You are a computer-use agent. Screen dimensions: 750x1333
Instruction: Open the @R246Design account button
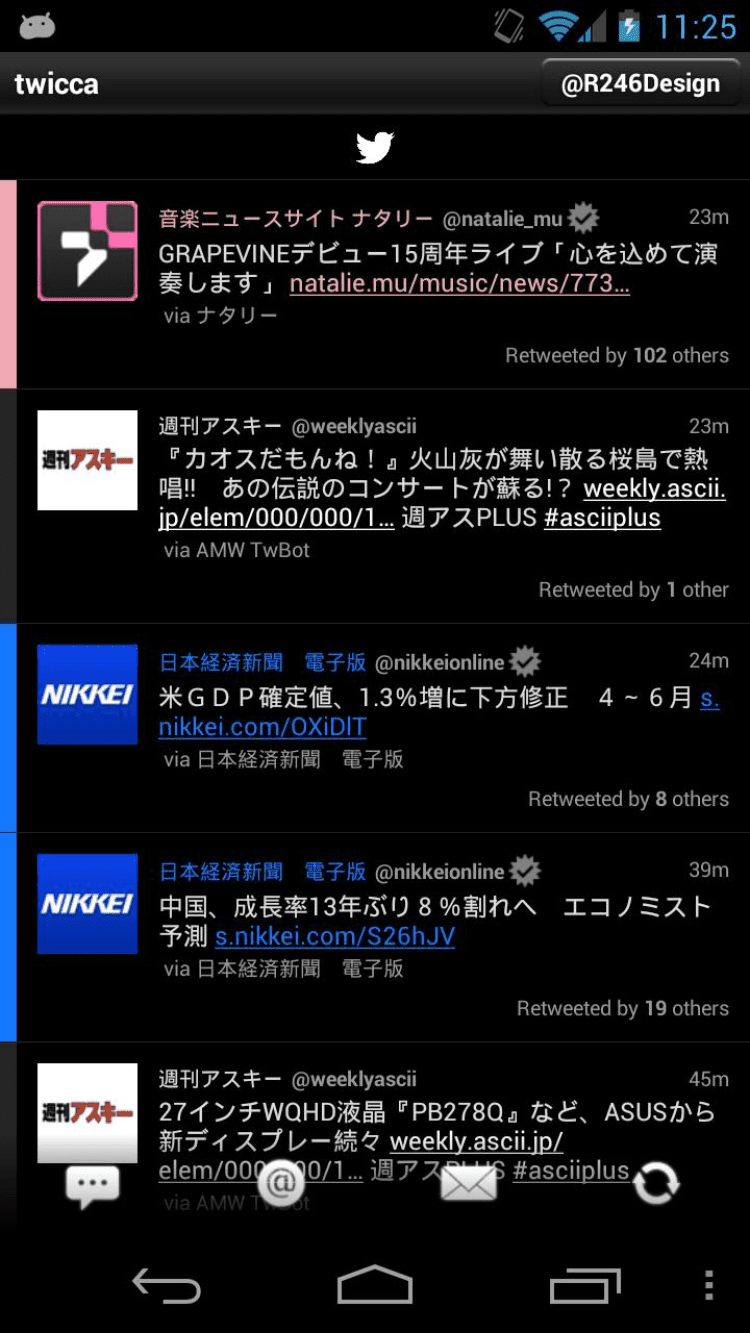point(641,83)
